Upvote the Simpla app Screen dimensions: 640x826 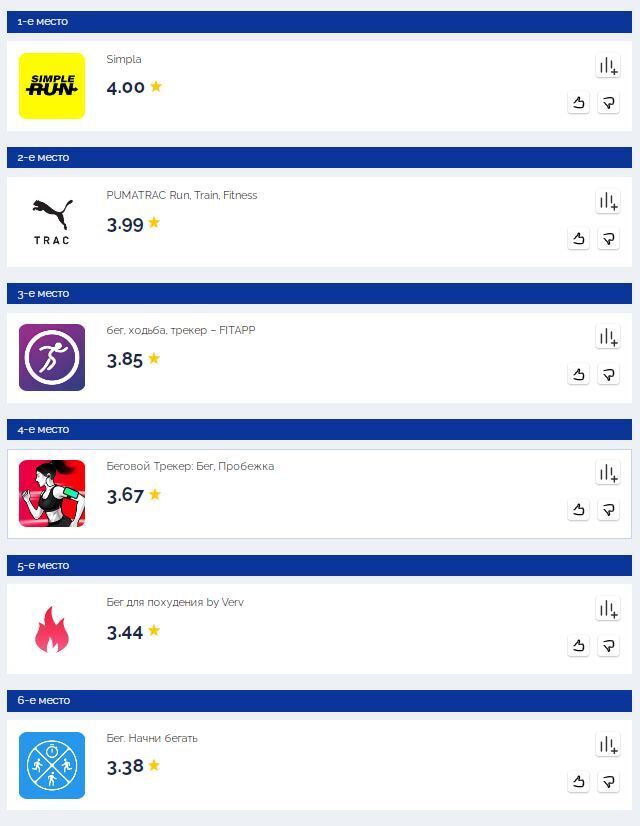(578, 103)
